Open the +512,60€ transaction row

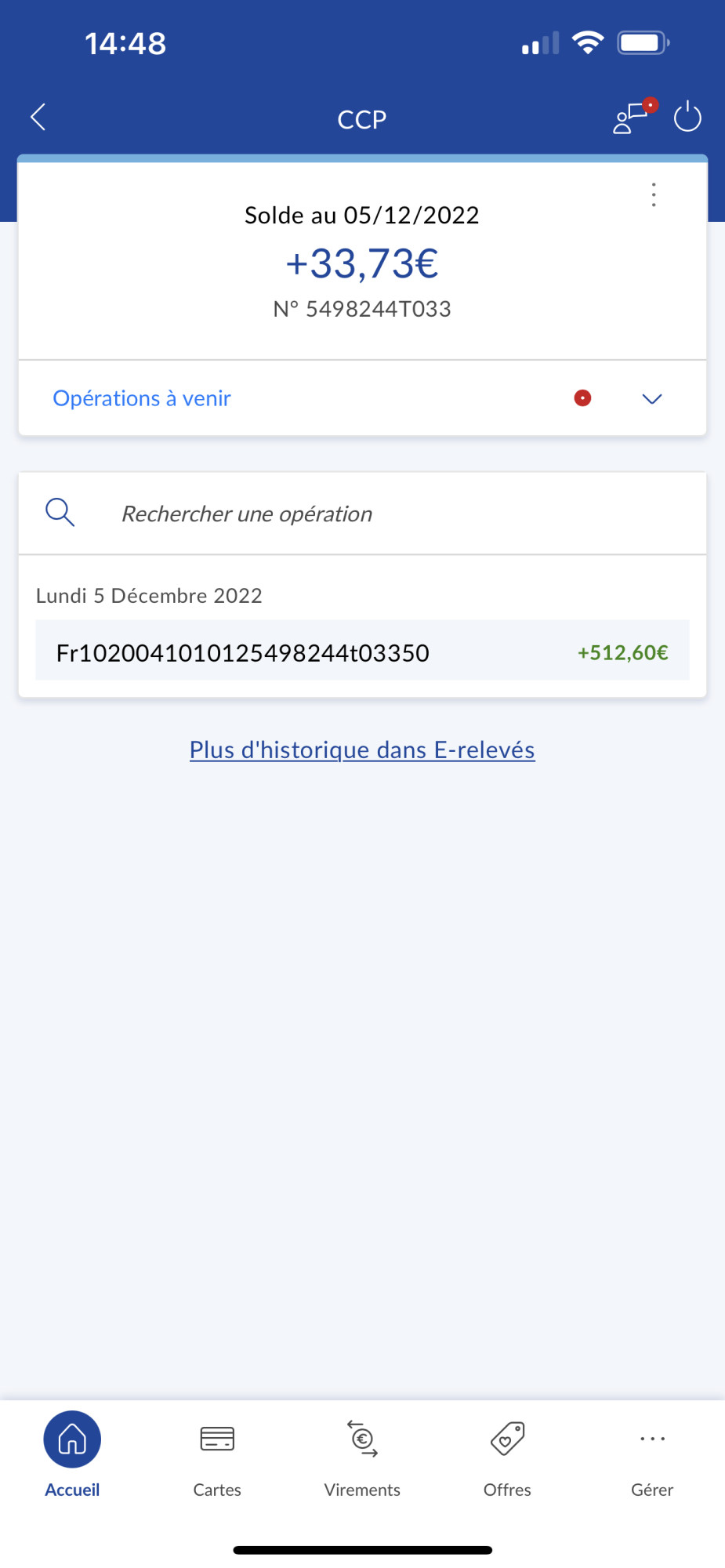point(362,652)
